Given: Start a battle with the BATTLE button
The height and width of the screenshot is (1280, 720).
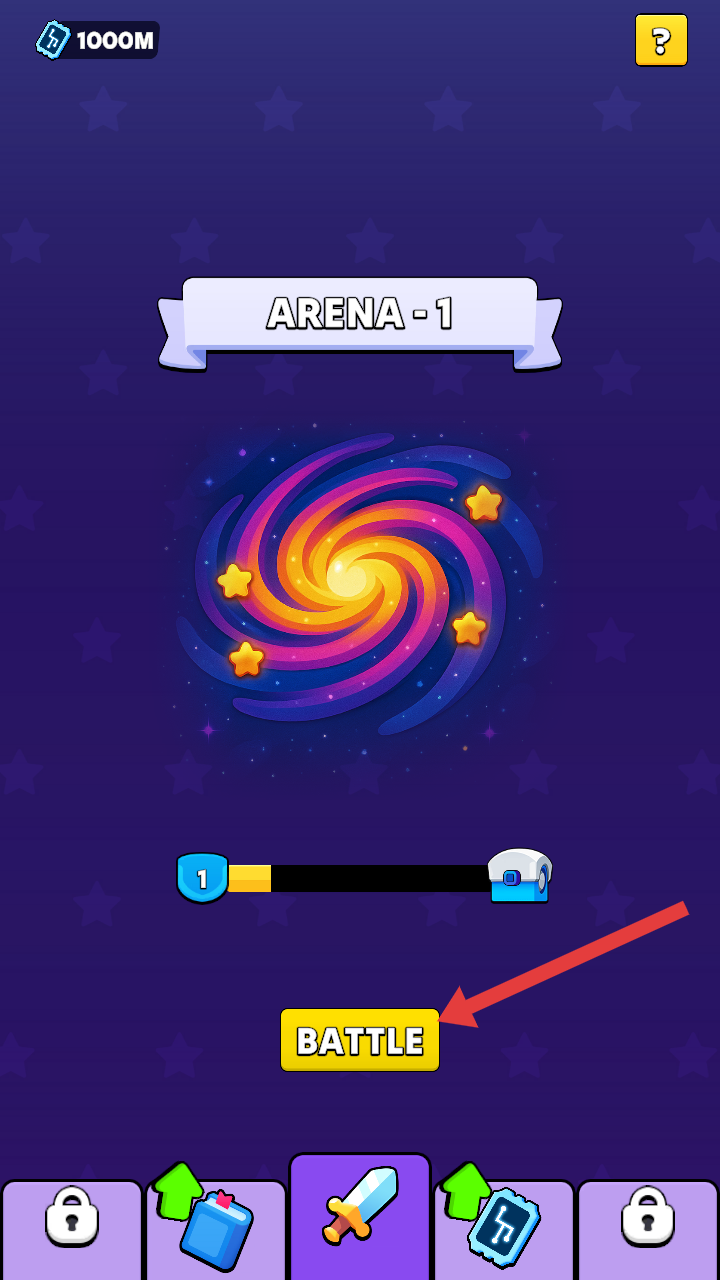Looking at the screenshot, I should (360, 1040).
